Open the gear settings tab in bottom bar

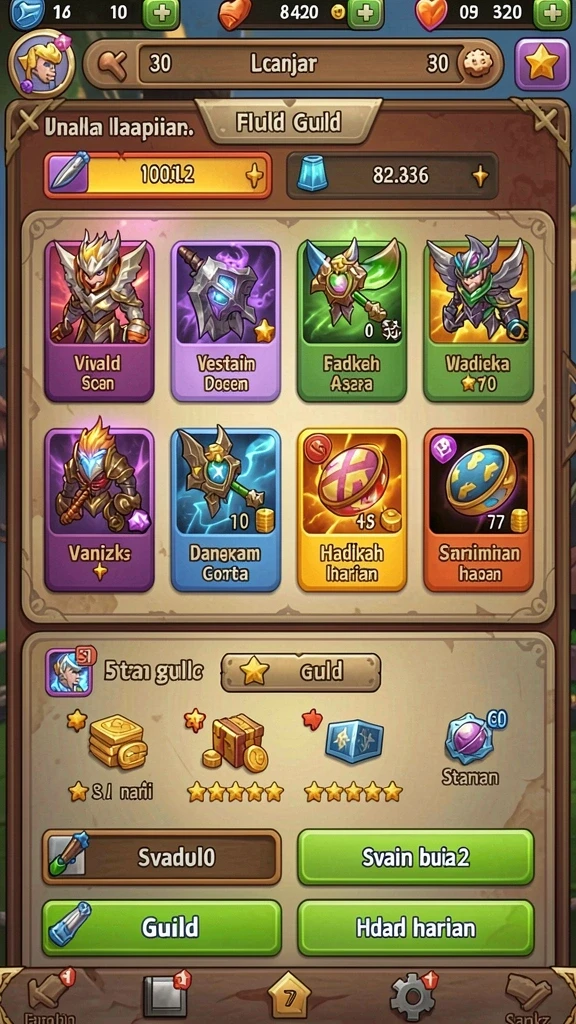pos(411,996)
